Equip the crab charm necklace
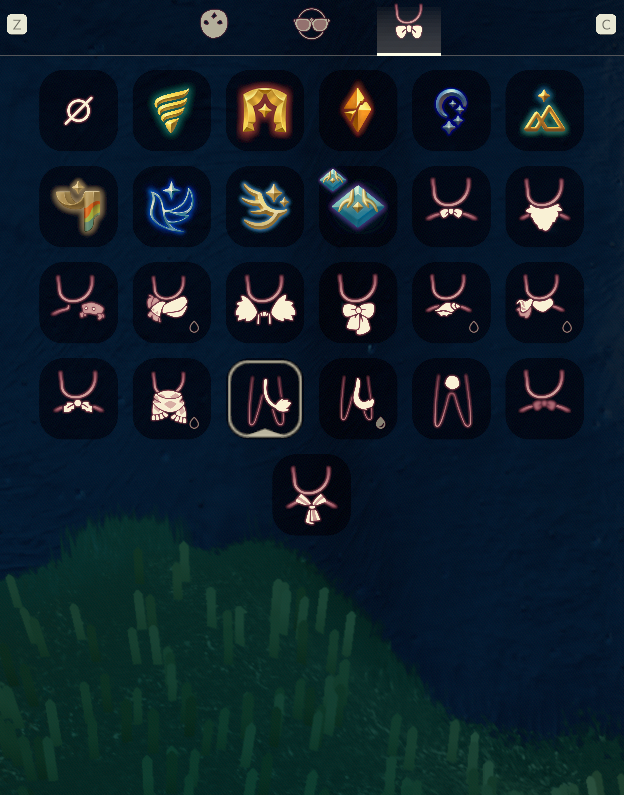This screenshot has width=624, height=795. click(78, 302)
